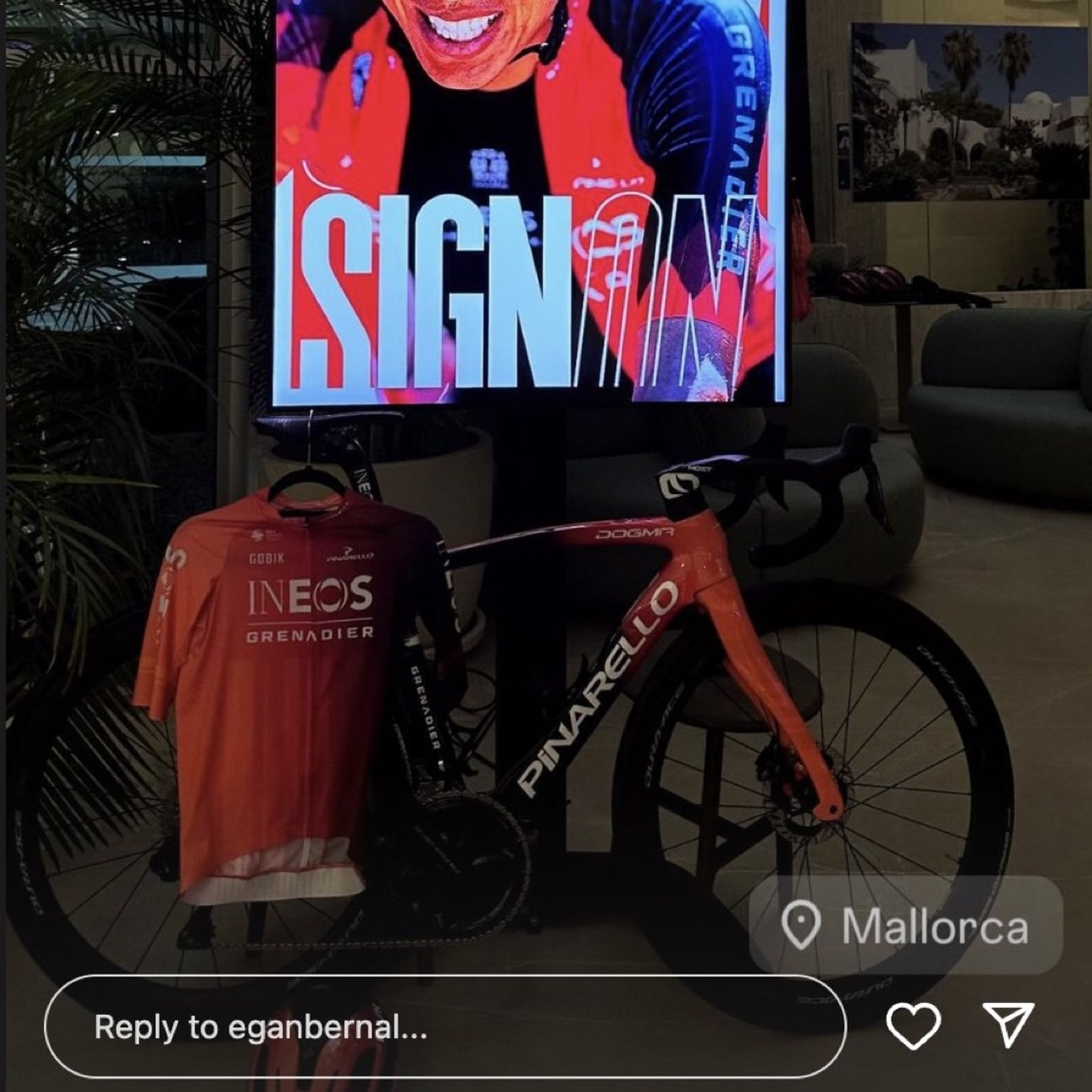Like this story with the heart icon
Image resolution: width=1092 pixels, height=1092 pixels.
(x=913, y=1025)
